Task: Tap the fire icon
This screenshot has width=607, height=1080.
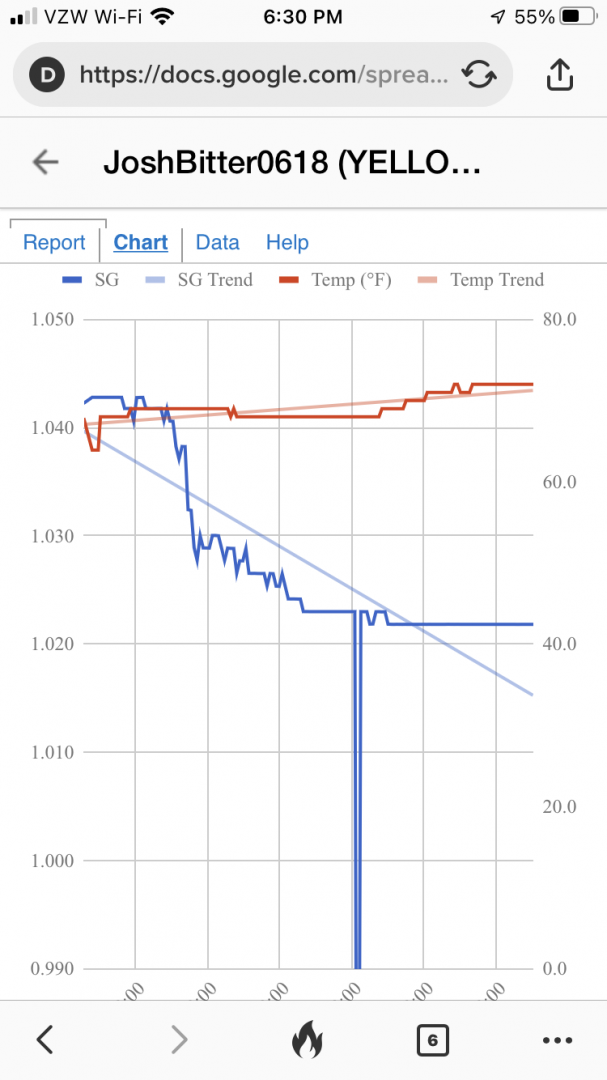Action: click(306, 1040)
